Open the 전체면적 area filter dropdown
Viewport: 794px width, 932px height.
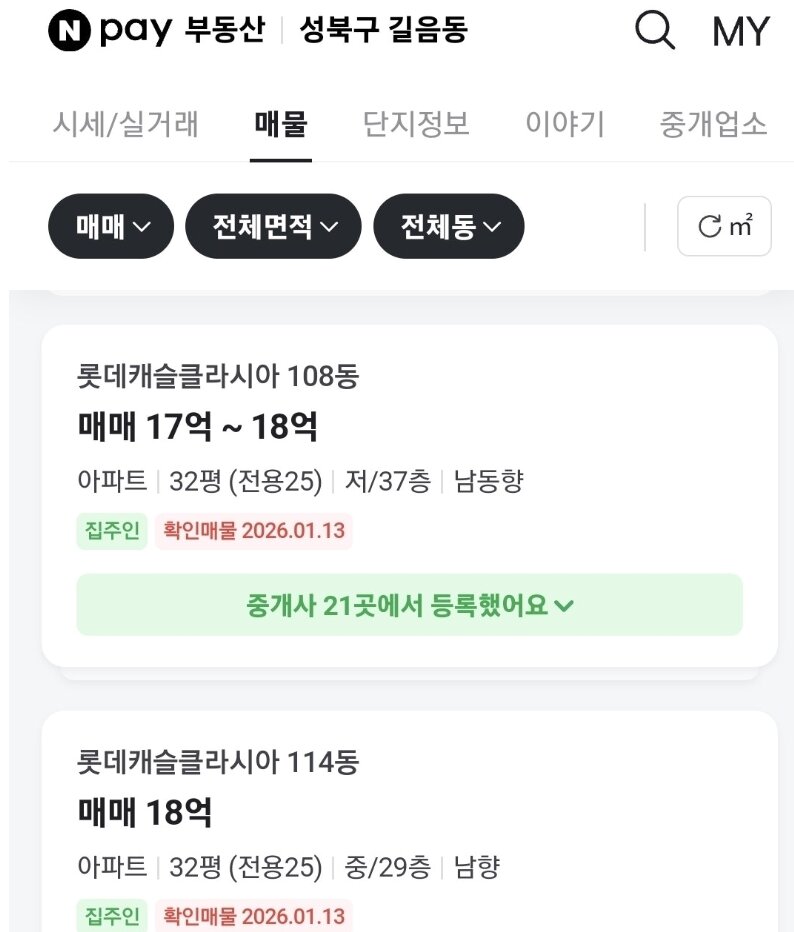[x=273, y=227]
